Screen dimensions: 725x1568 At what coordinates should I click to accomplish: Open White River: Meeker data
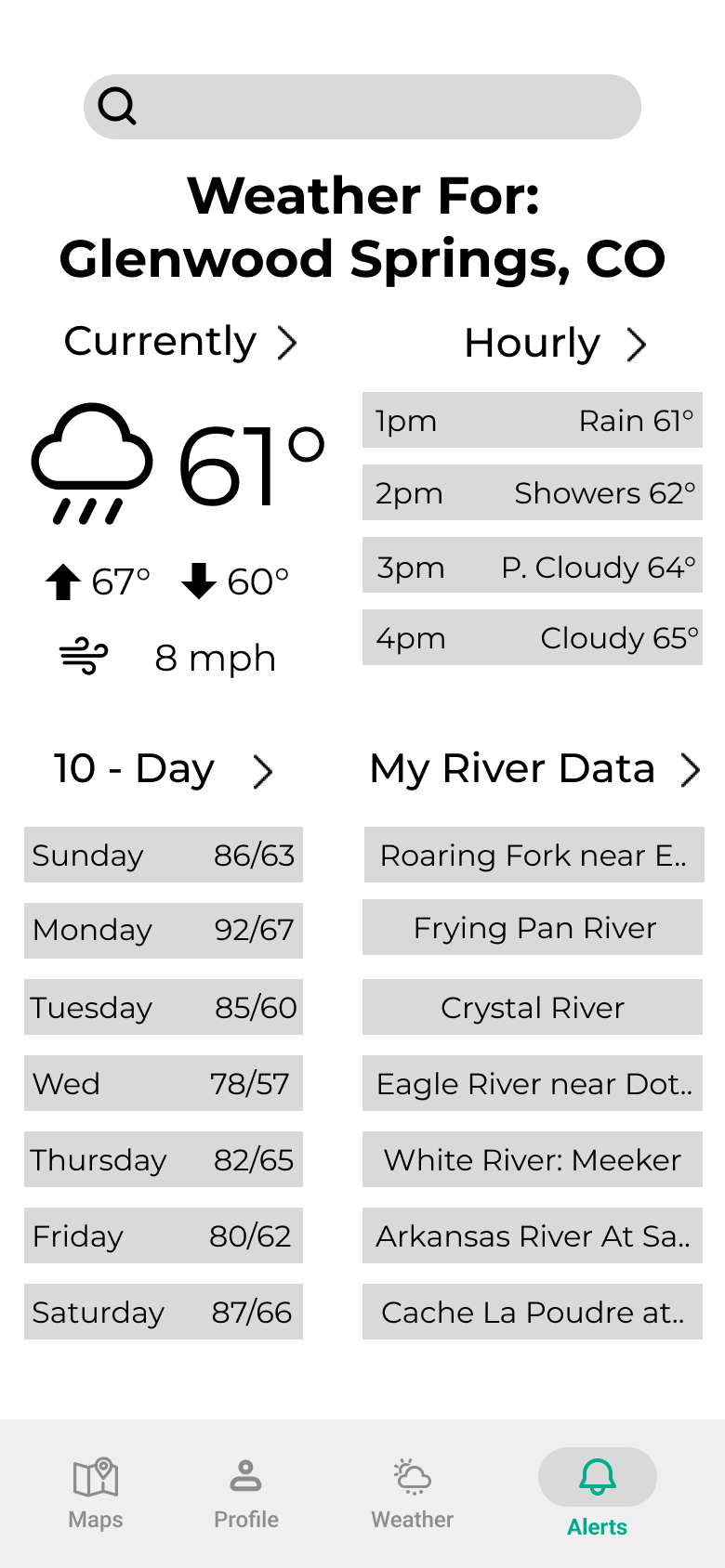click(x=533, y=1159)
